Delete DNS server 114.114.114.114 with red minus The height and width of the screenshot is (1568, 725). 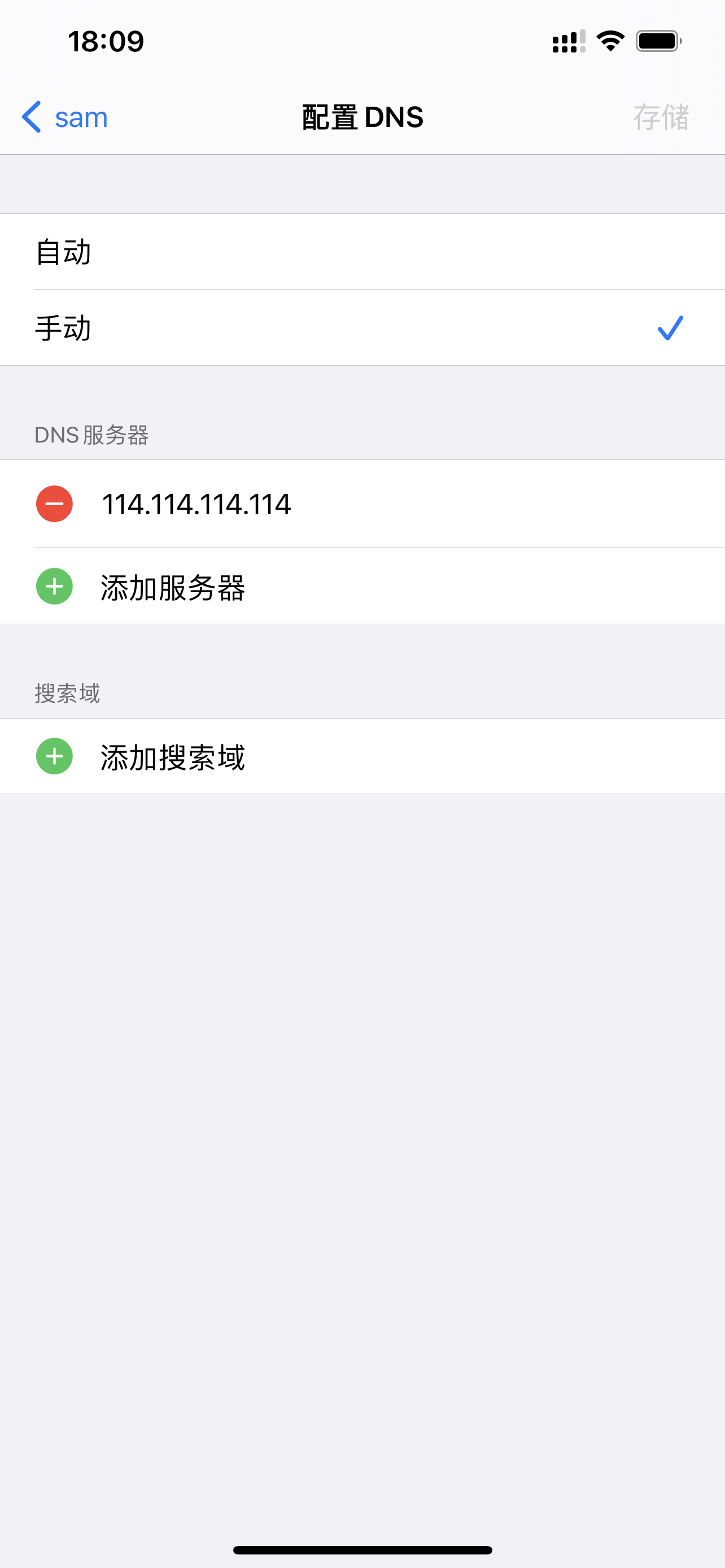(x=54, y=504)
